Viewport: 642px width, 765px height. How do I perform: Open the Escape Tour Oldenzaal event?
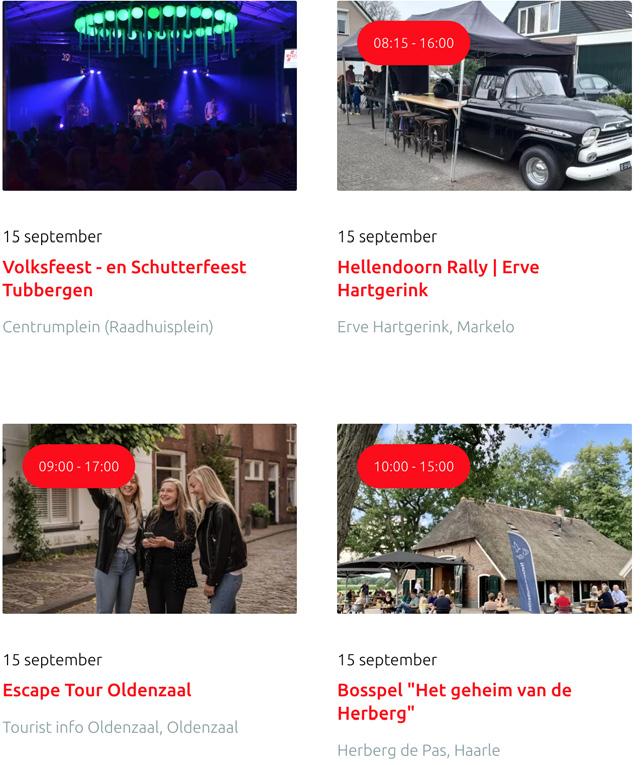pyautogui.click(x=97, y=690)
